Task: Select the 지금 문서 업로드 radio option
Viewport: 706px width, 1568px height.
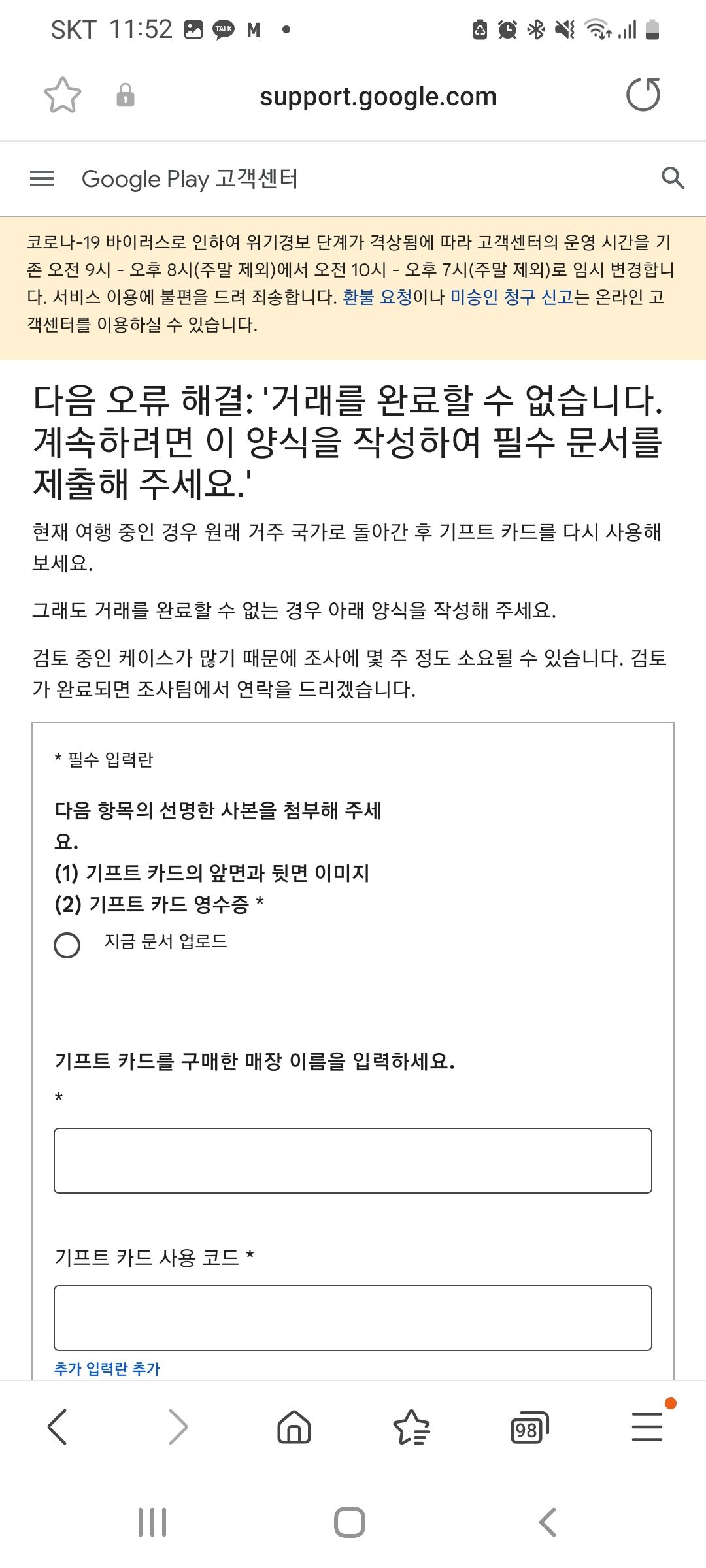Action: 67,945
